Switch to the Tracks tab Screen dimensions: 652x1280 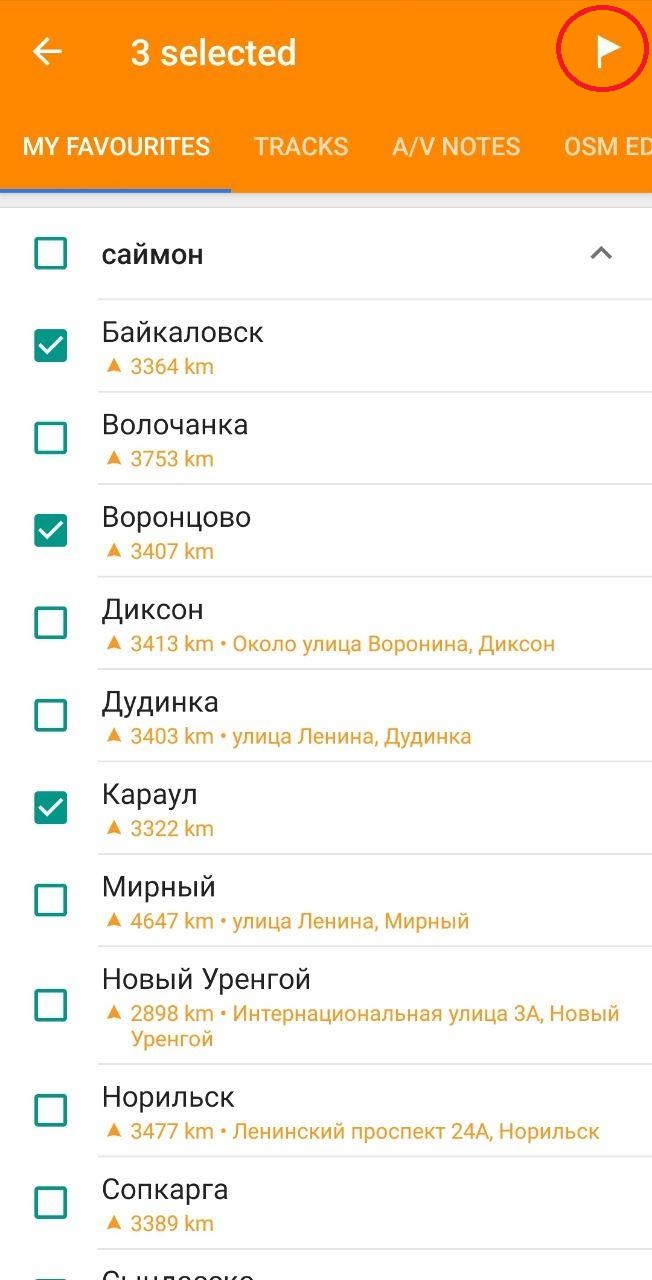[301, 147]
